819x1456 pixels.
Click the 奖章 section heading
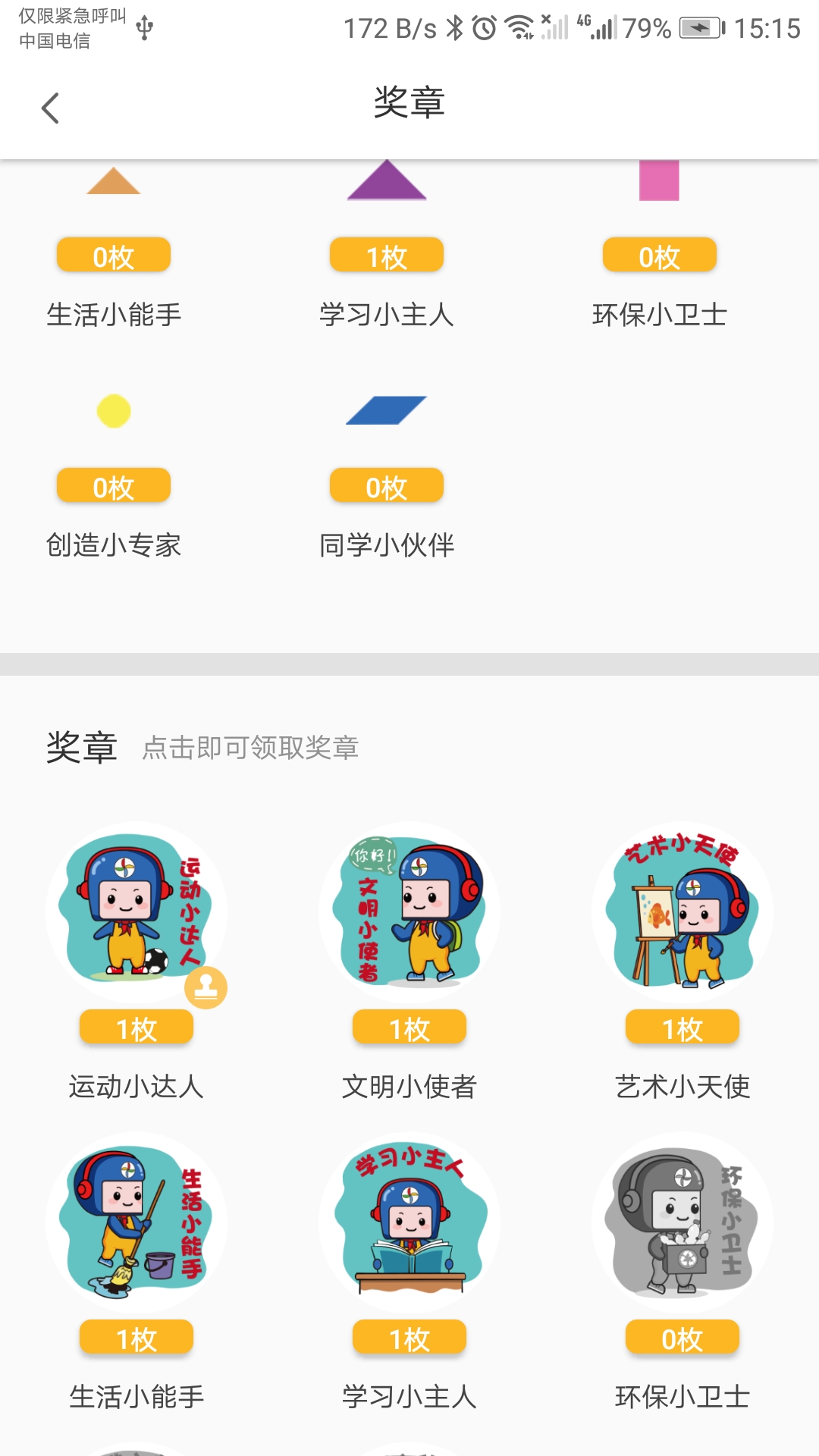click(82, 747)
